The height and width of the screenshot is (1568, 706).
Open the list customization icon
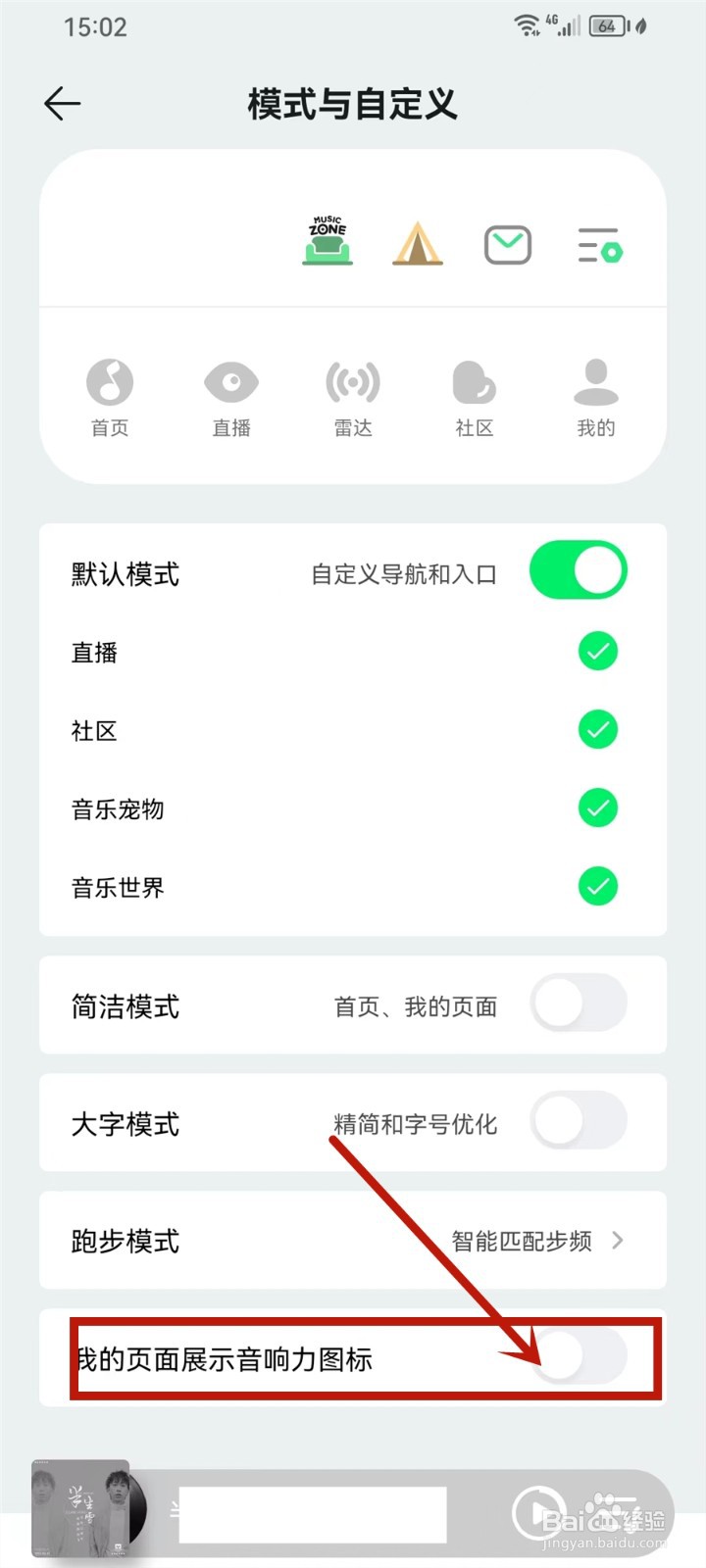(x=598, y=244)
